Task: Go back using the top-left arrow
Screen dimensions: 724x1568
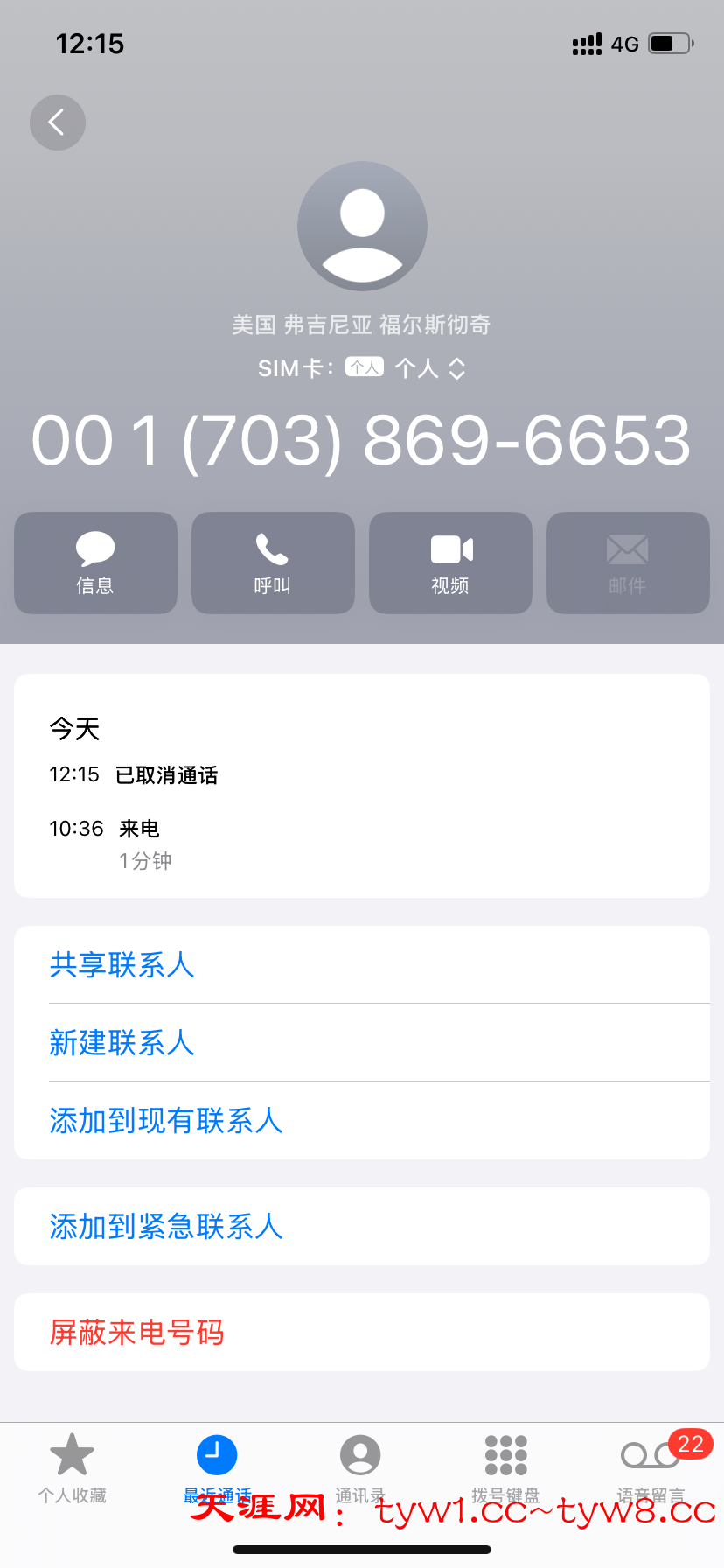Action: pos(58,122)
